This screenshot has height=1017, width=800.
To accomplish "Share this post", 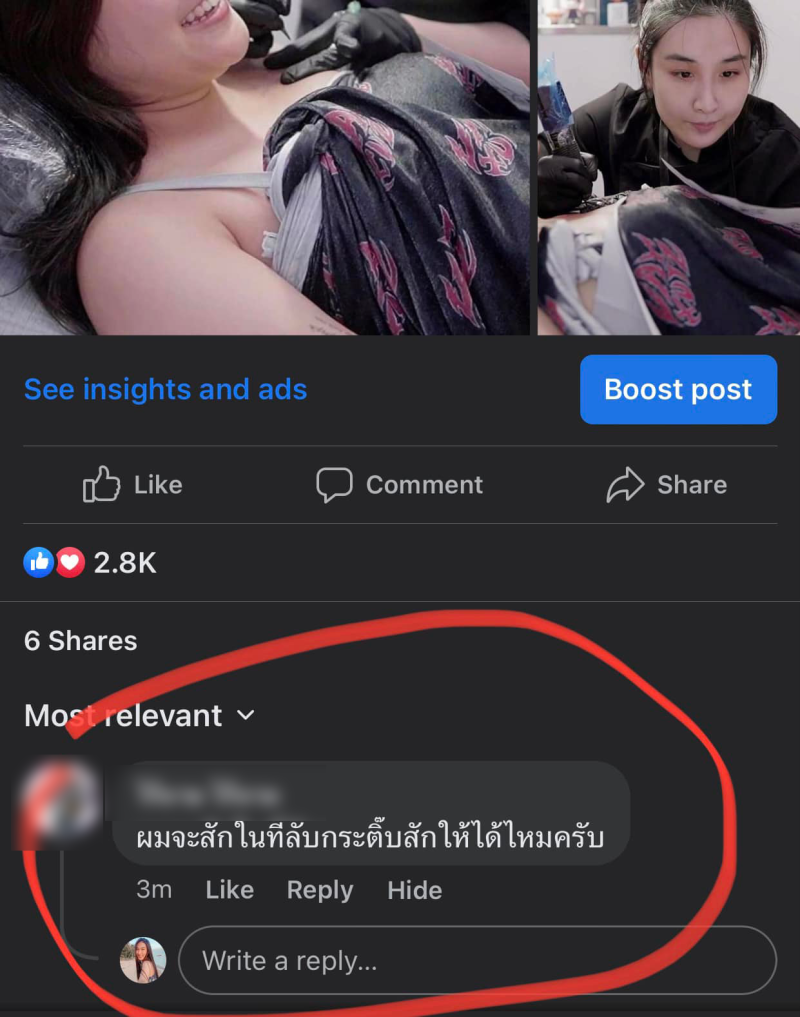I will click(x=666, y=485).
